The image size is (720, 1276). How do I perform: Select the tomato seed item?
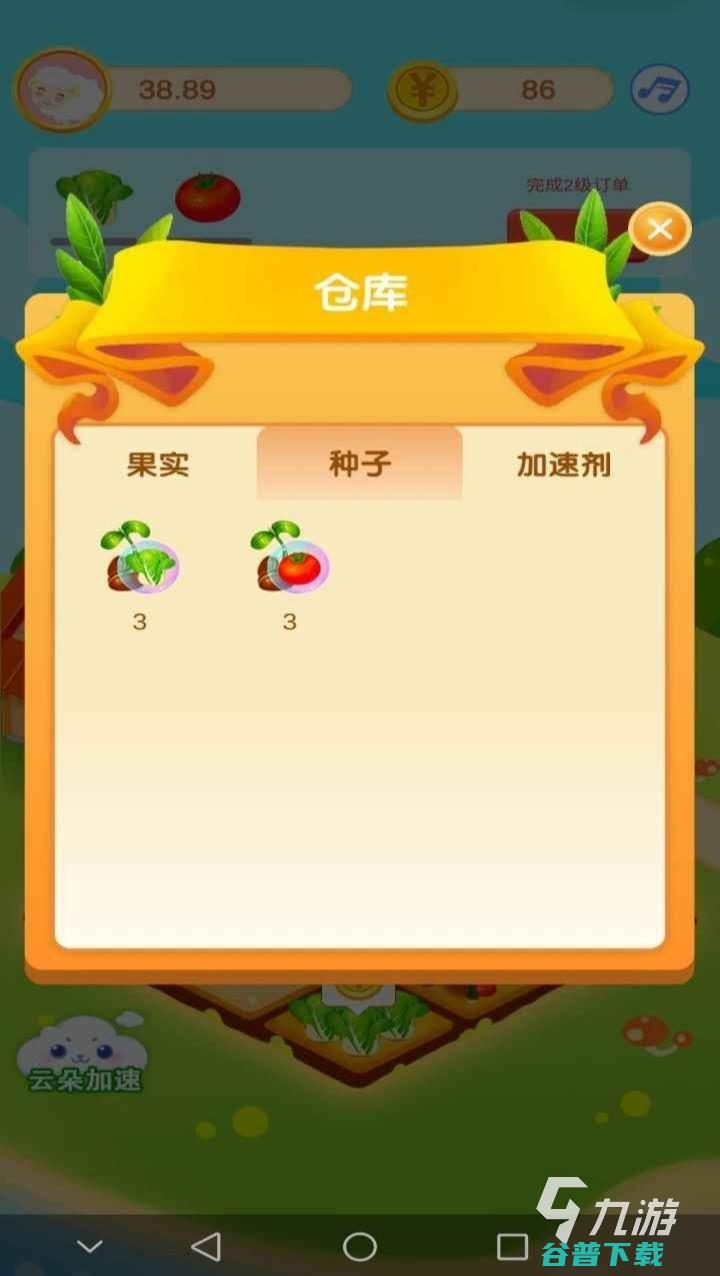[290, 560]
